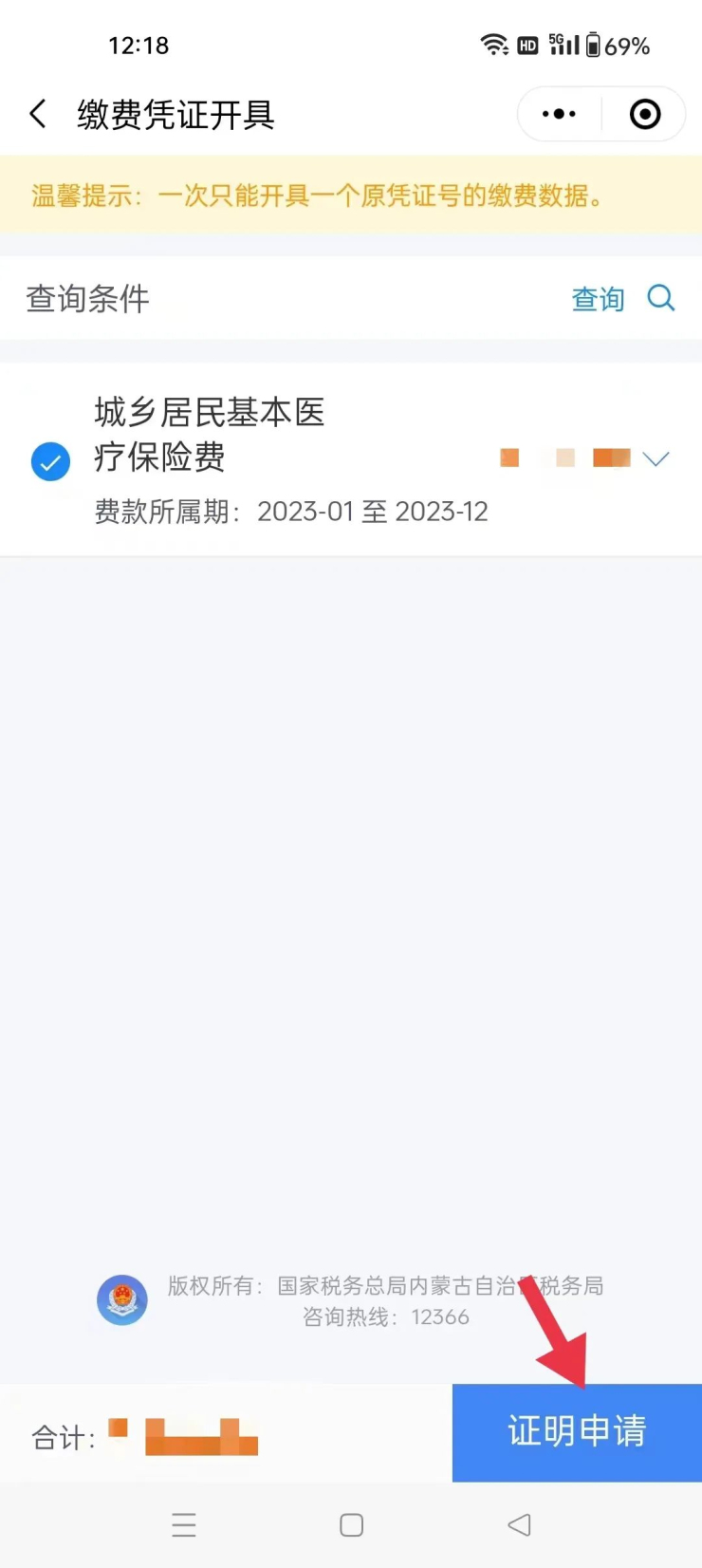The image size is (702, 1568).
Task: Tap the 证明申请 button
Action: coord(577,1431)
